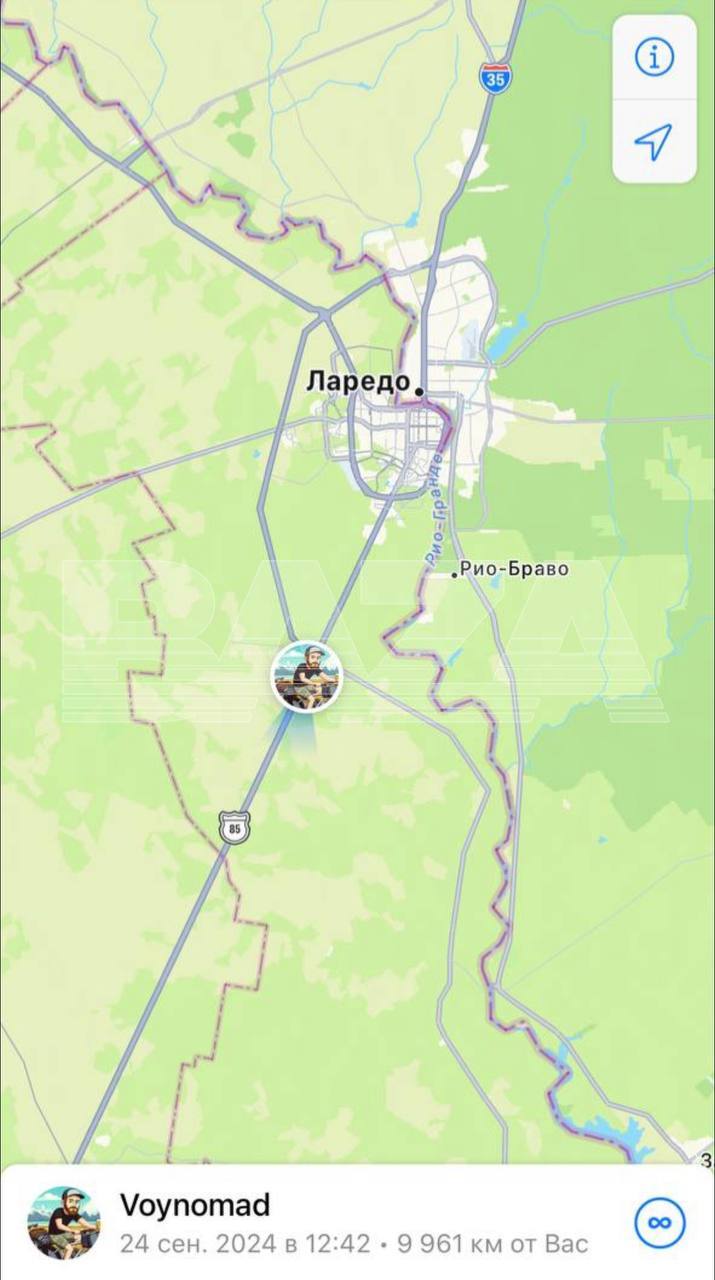Open the infinity live location button
Viewport: 715px width, 1280px height.
[x=660, y=1222]
